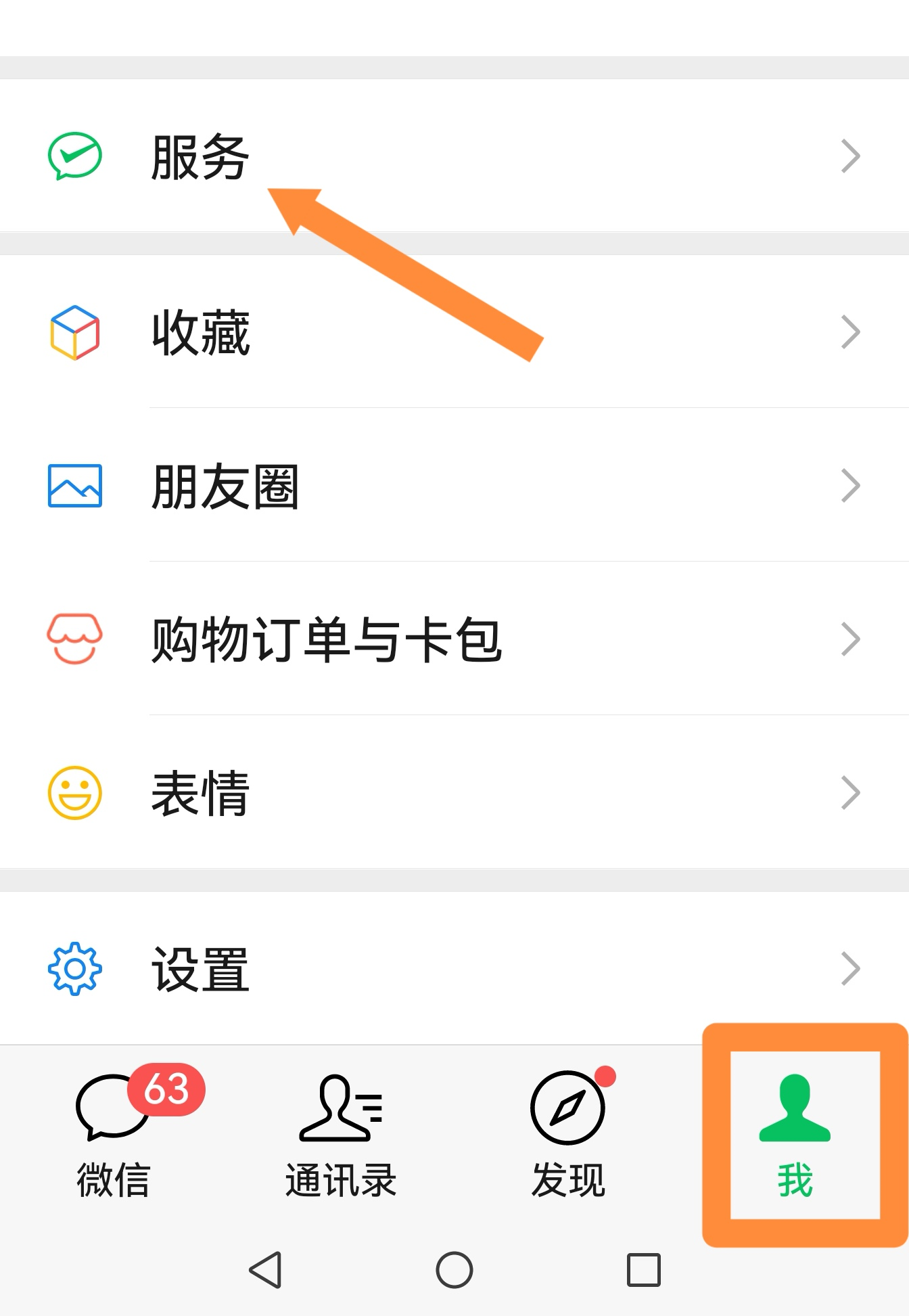The width and height of the screenshot is (909, 1316).
Task: Tap the system home button
Action: coord(454,1270)
